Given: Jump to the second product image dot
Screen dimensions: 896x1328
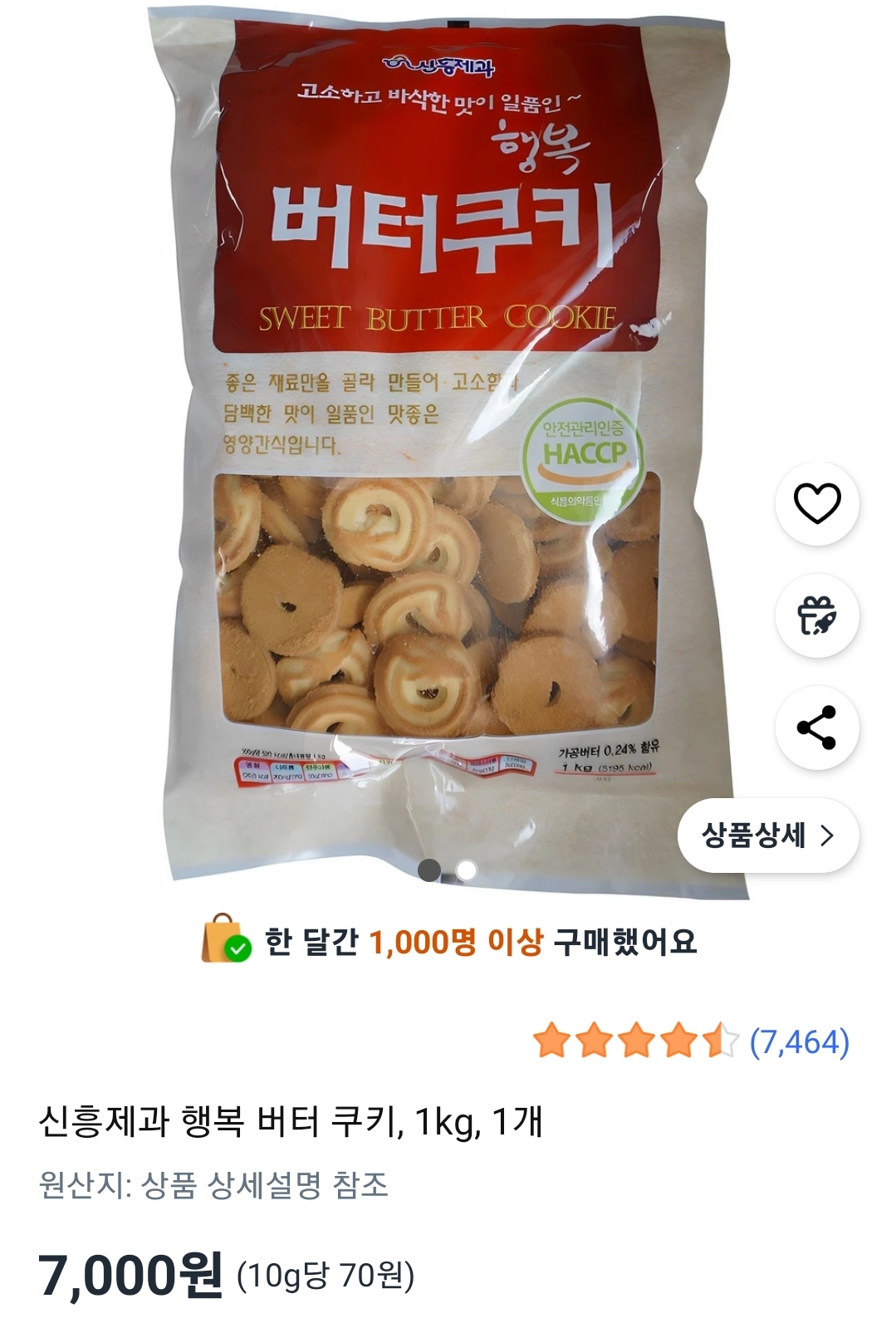Looking at the screenshot, I should click(467, 870).
